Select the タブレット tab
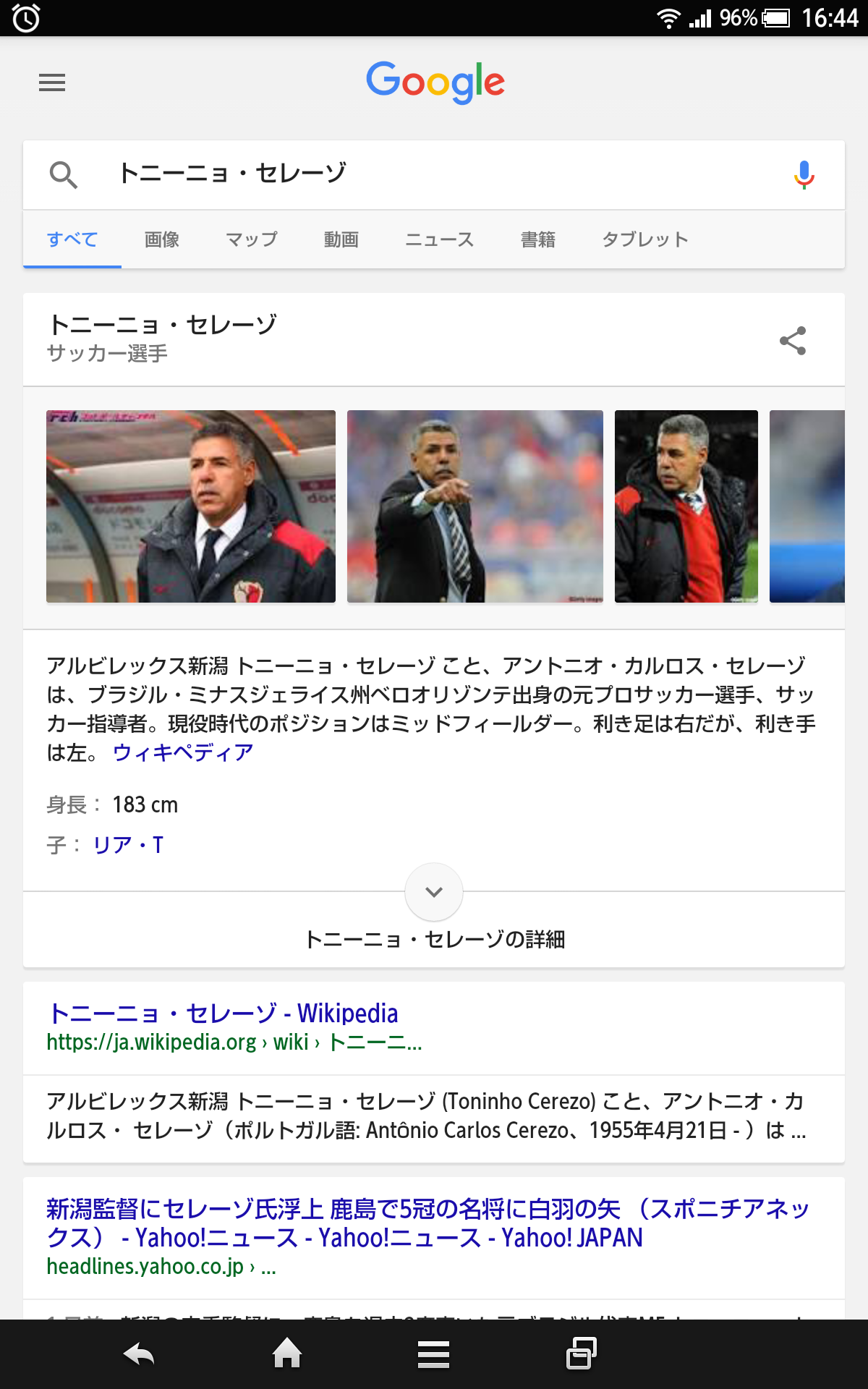The width and height of the screenshot is (868, 1389). coord(644,239)
